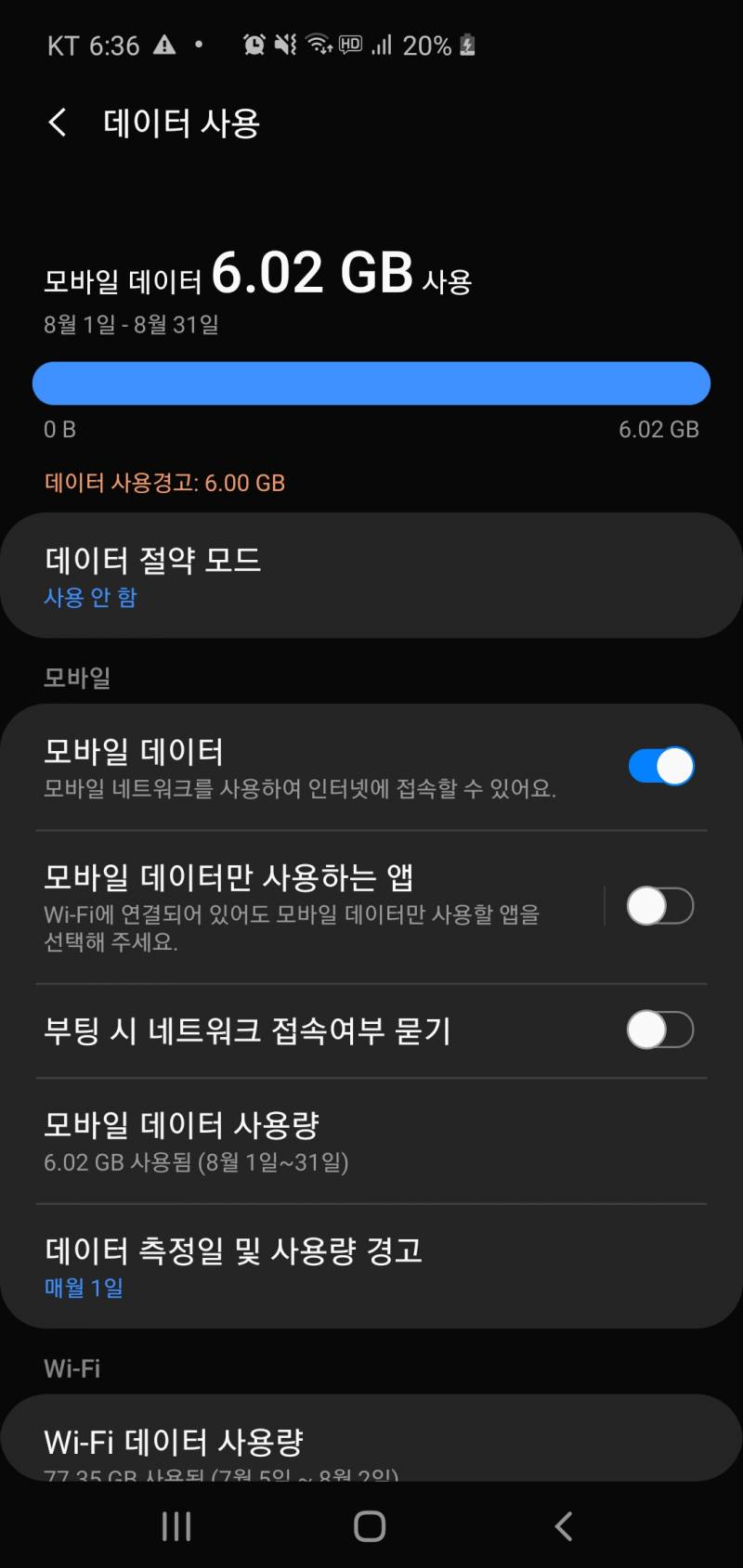Open 데이터 측정일 및 사용량 경고 settings
743x1568 pixels.
coord(371,1266)
